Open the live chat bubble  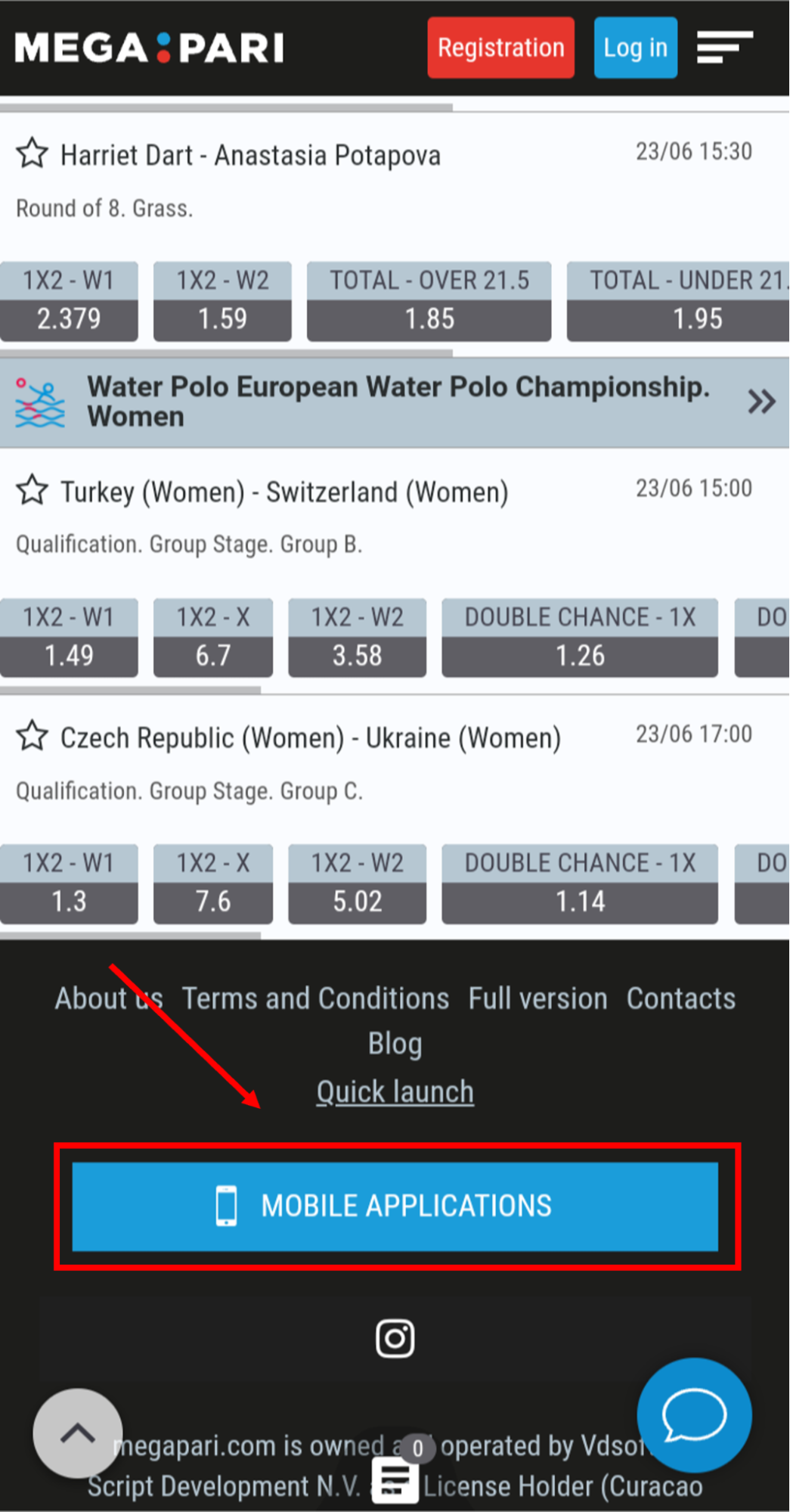[694, 1414]
